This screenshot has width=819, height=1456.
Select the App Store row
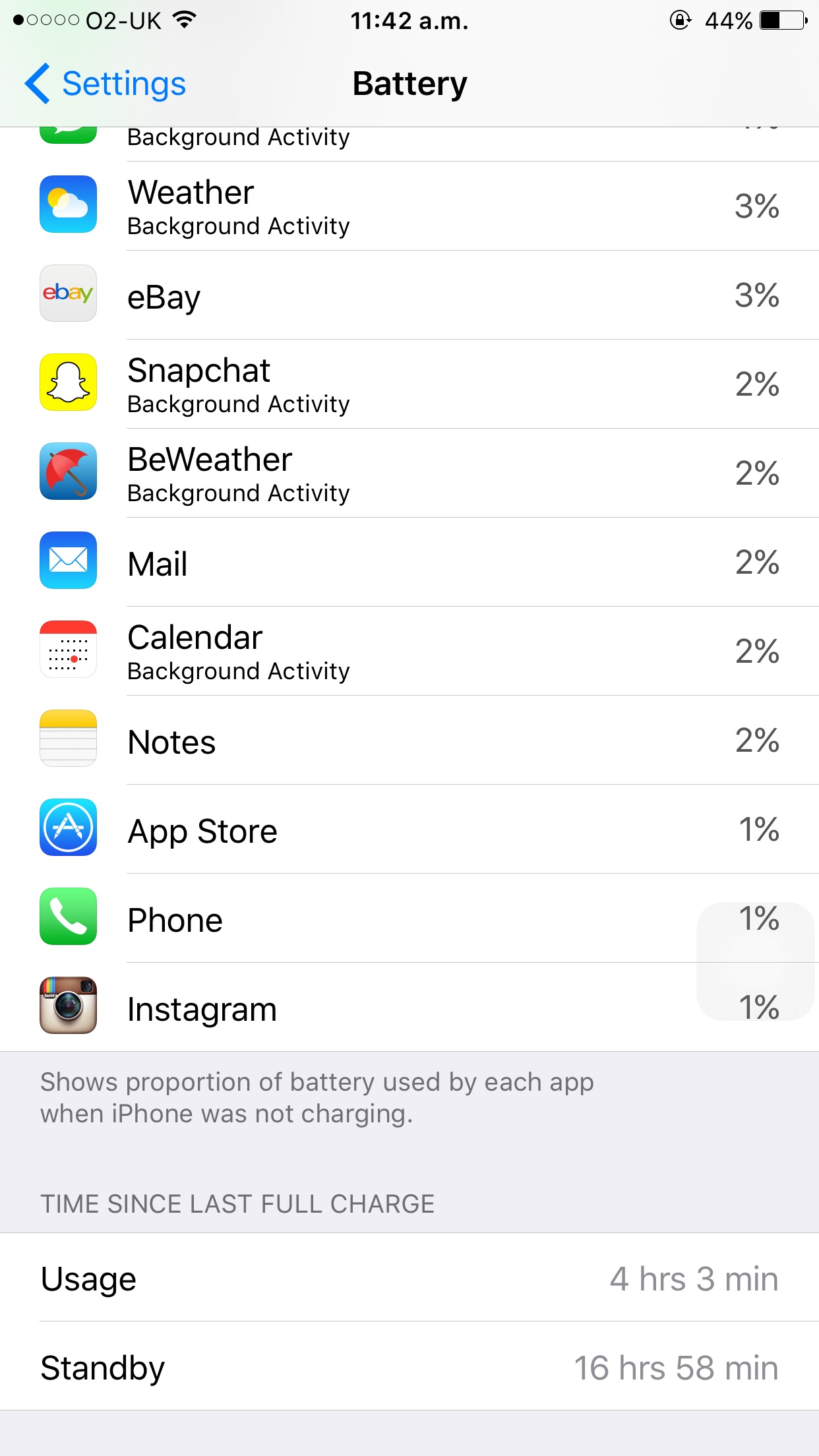[x=409, y=830]
